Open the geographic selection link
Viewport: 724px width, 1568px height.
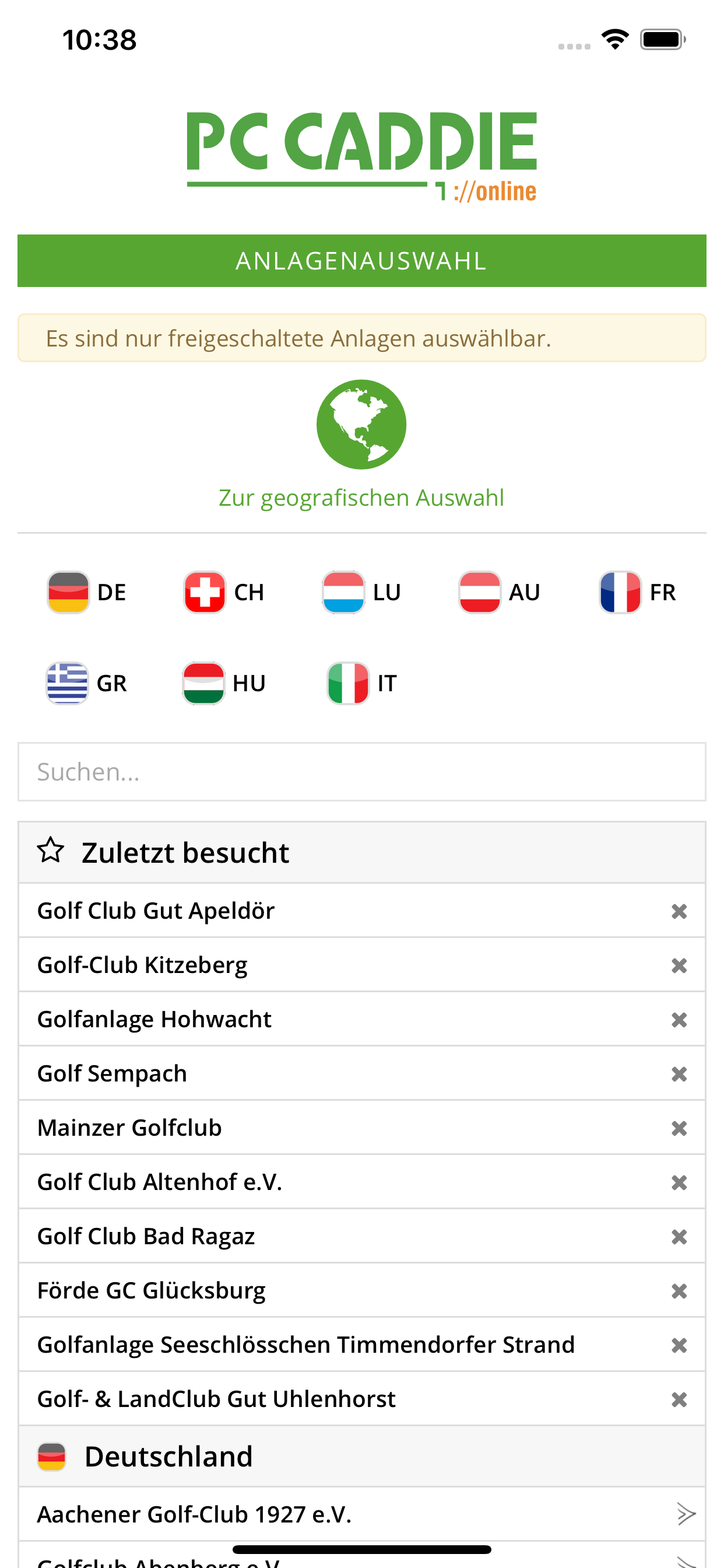click(362, 498)
